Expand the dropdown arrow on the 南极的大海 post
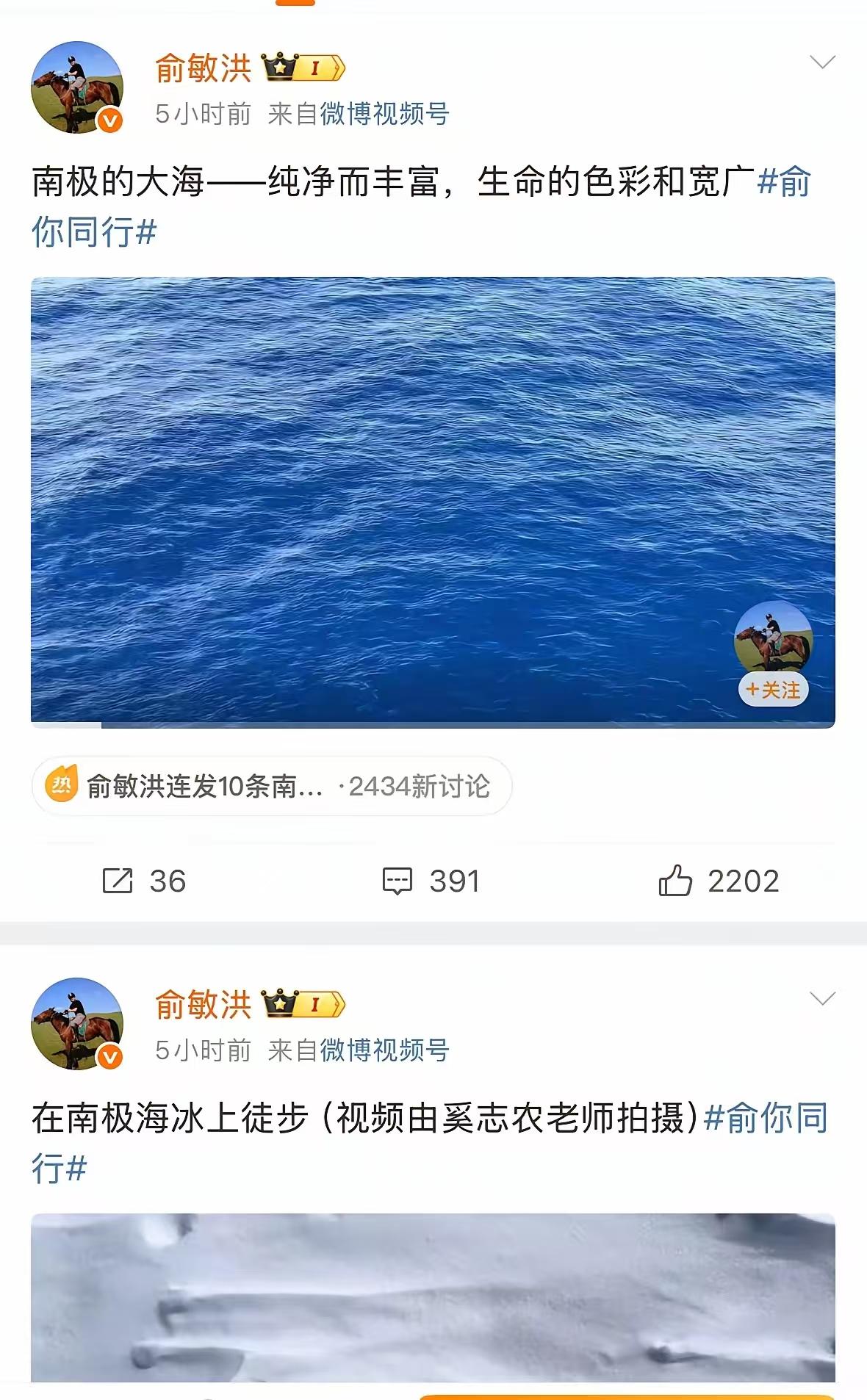The height and width of the screenshot is (1400, 867). (x=822, y=62)
